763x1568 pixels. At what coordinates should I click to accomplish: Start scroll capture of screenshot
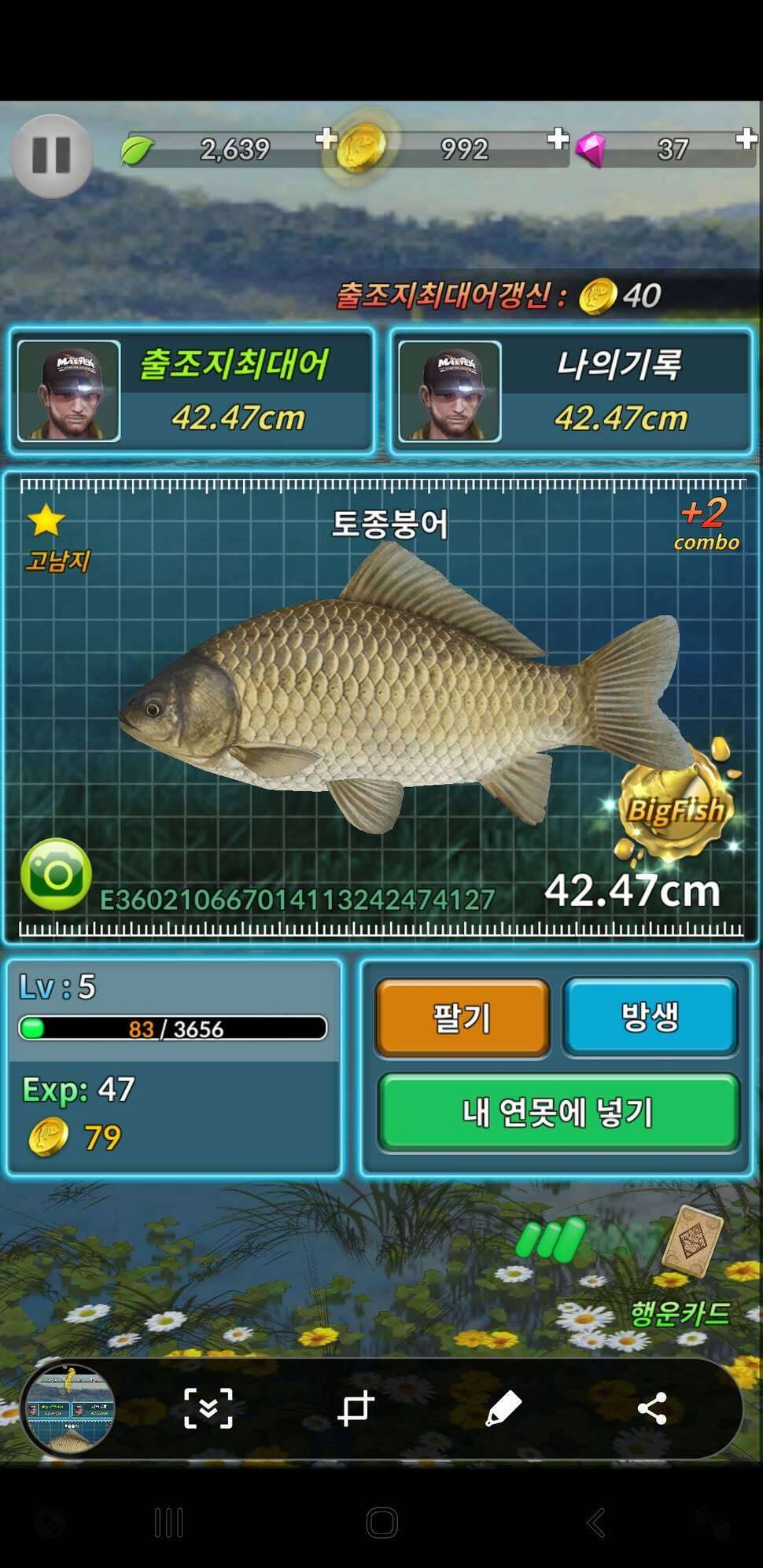[x=208, y=1408]
